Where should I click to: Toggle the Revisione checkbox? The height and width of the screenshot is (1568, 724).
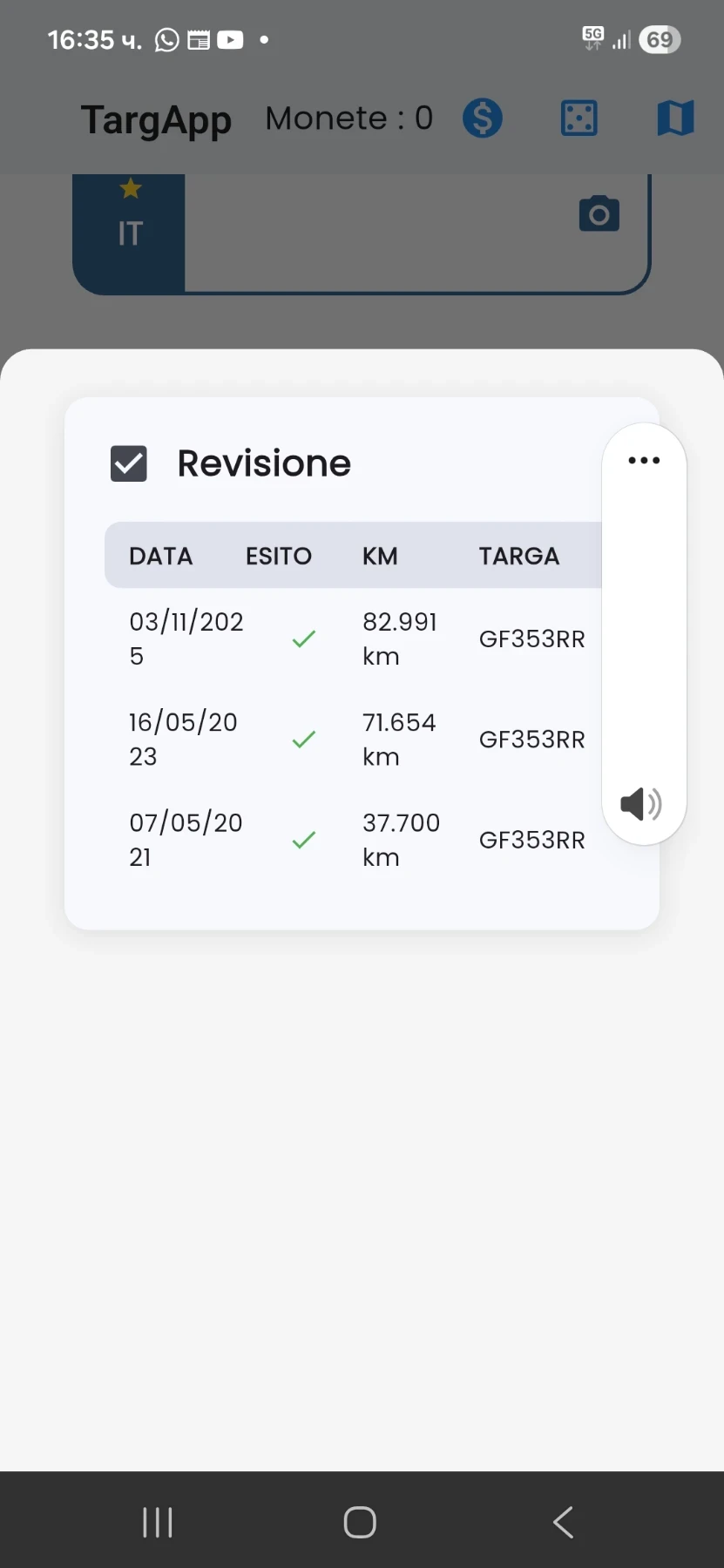(129, 463)
